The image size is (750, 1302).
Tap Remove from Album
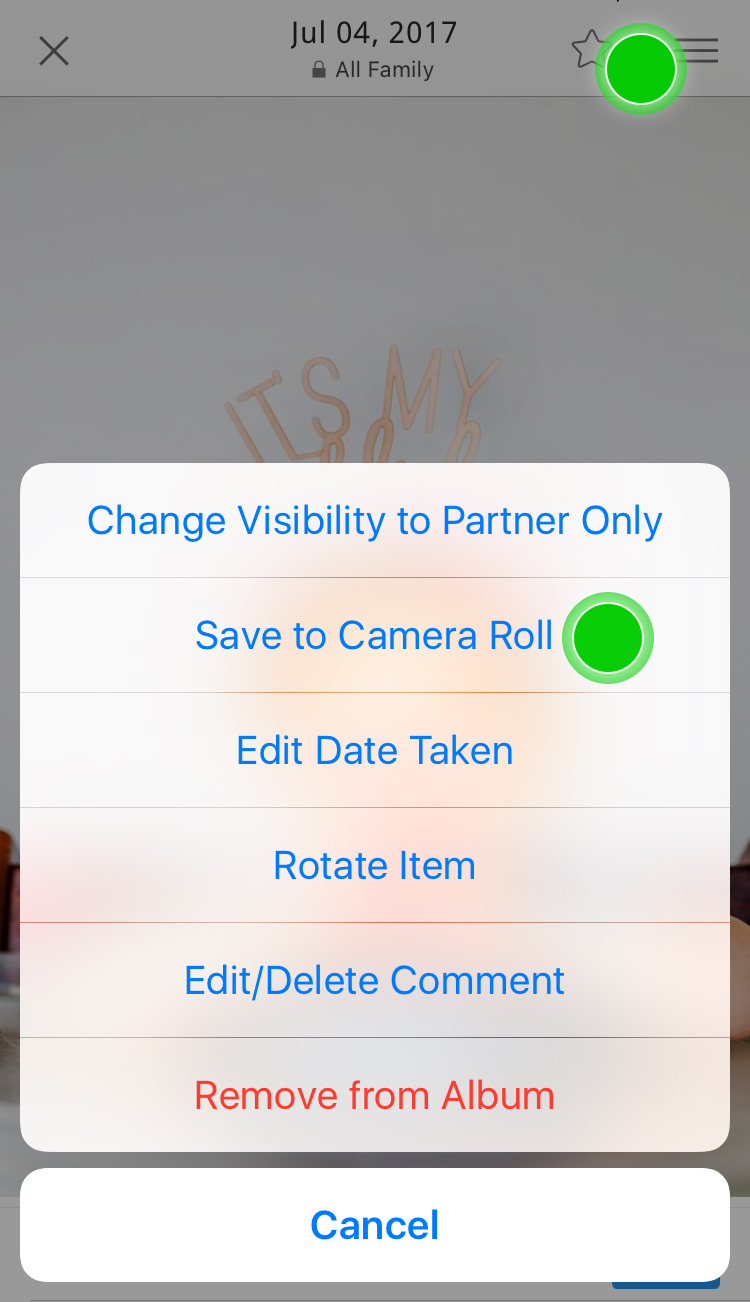click(x=375, y=1095)
